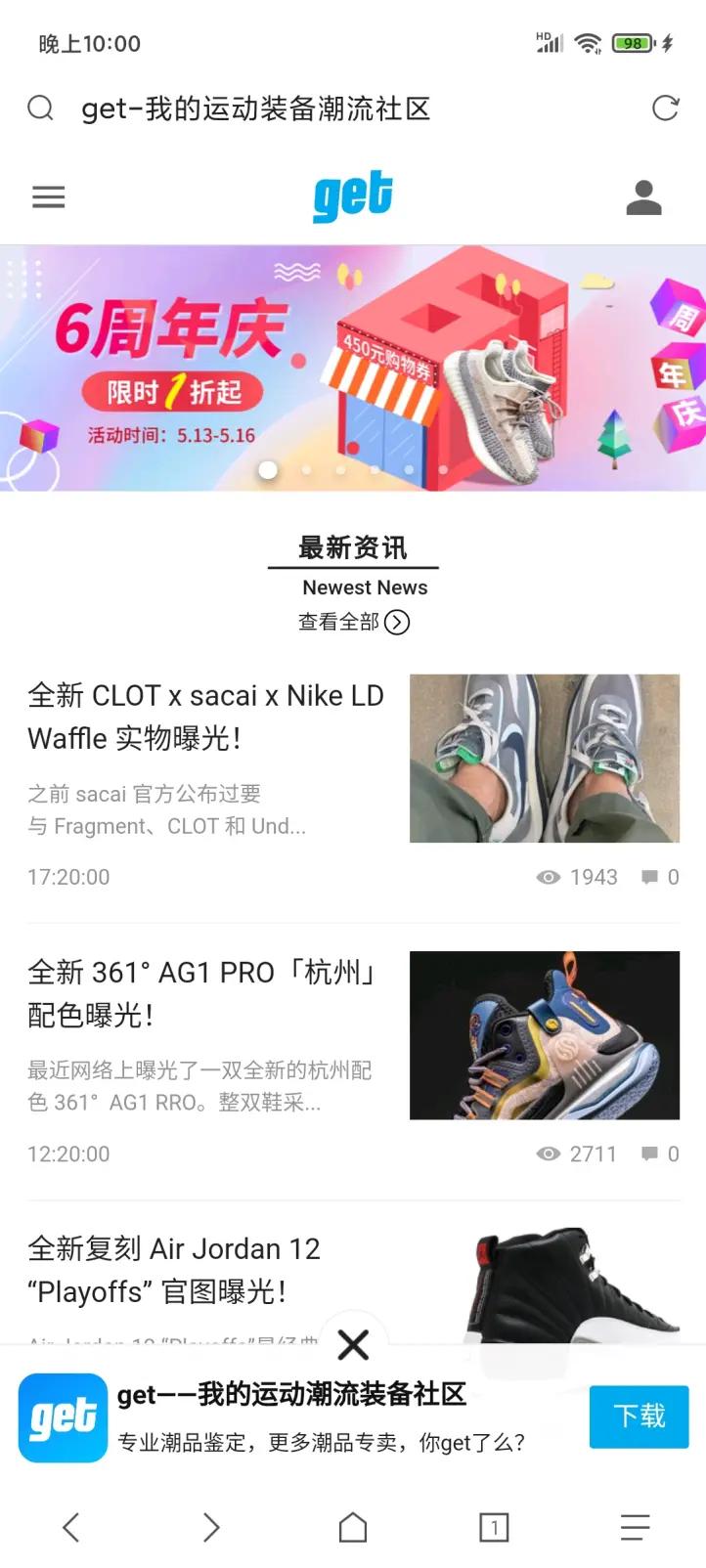The image size is (706, 1568).
Task: Tap the 6周年庆 promotional banner
Action: tap(353, 362)
